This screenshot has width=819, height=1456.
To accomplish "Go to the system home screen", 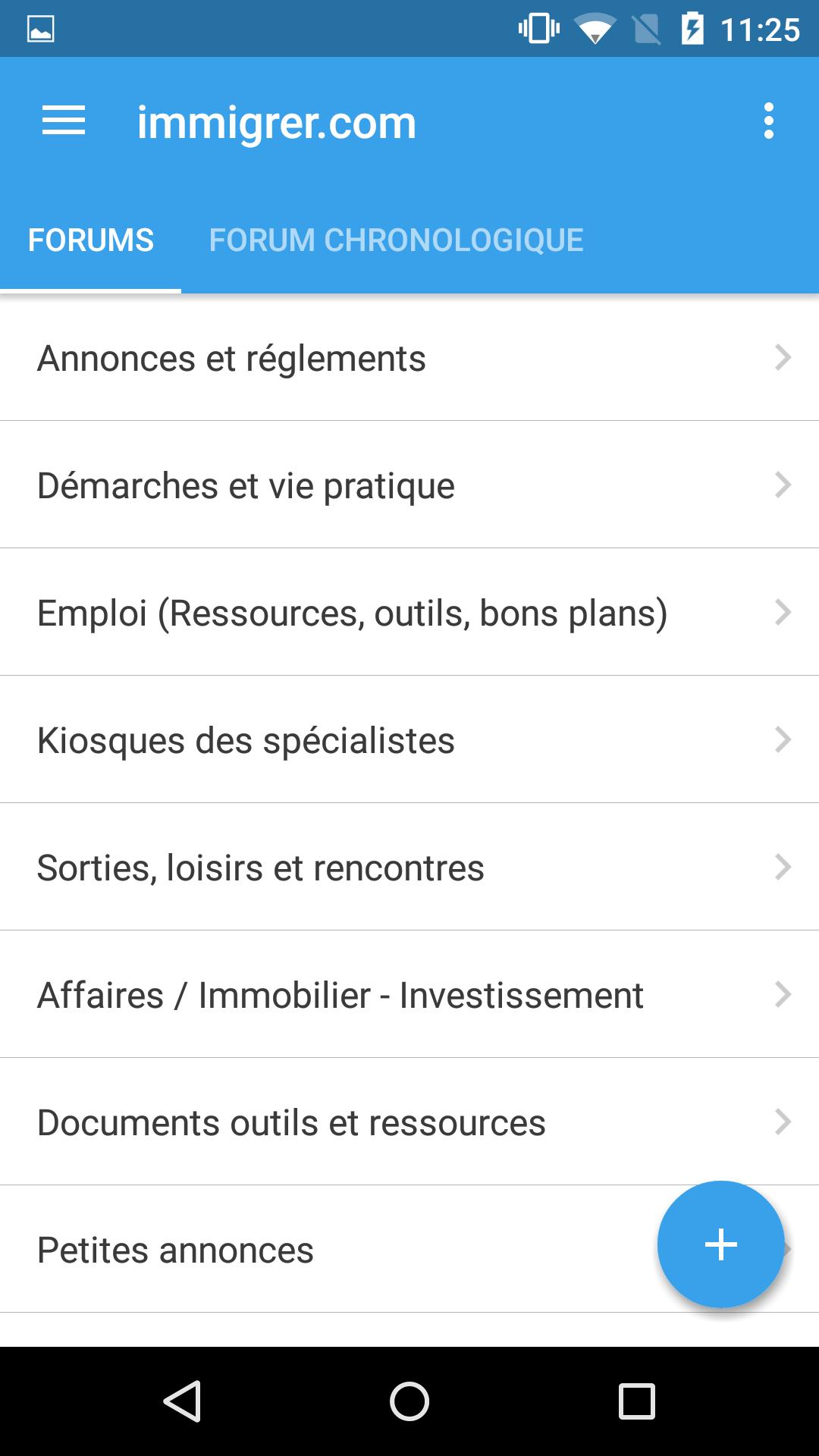I will (409, 1401).
